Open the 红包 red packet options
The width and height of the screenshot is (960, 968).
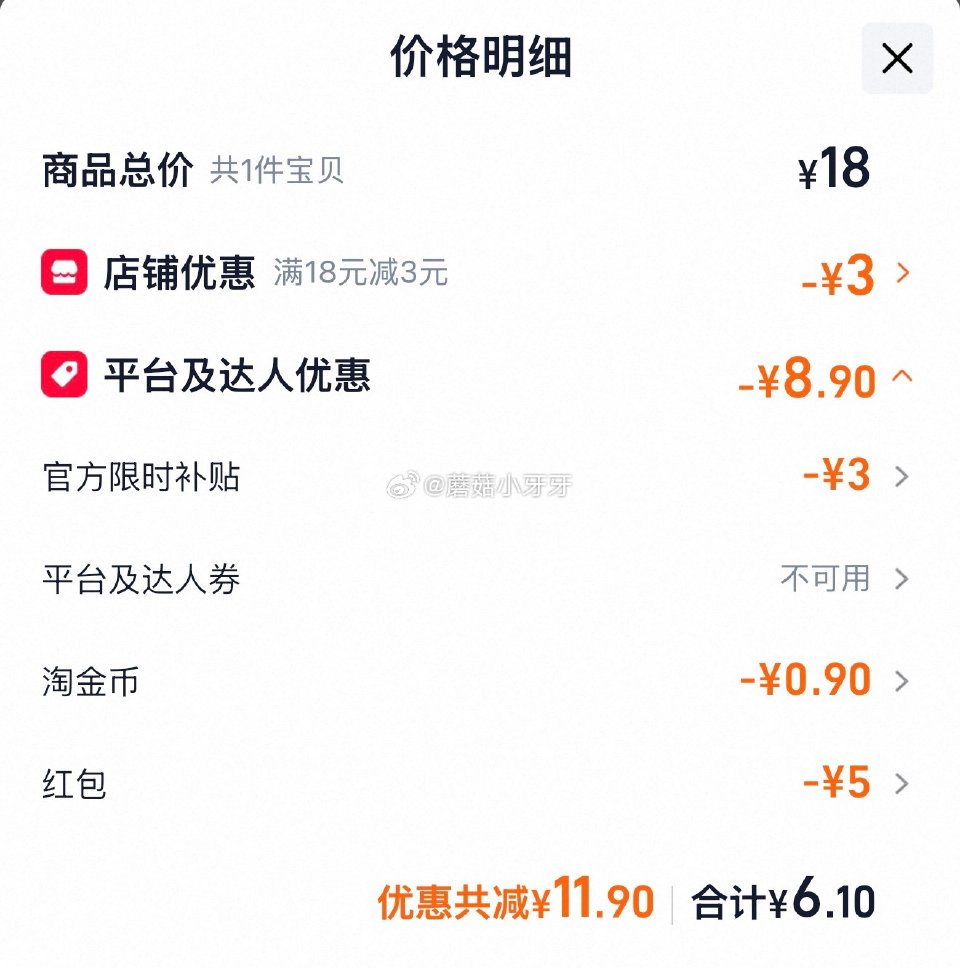905,784
